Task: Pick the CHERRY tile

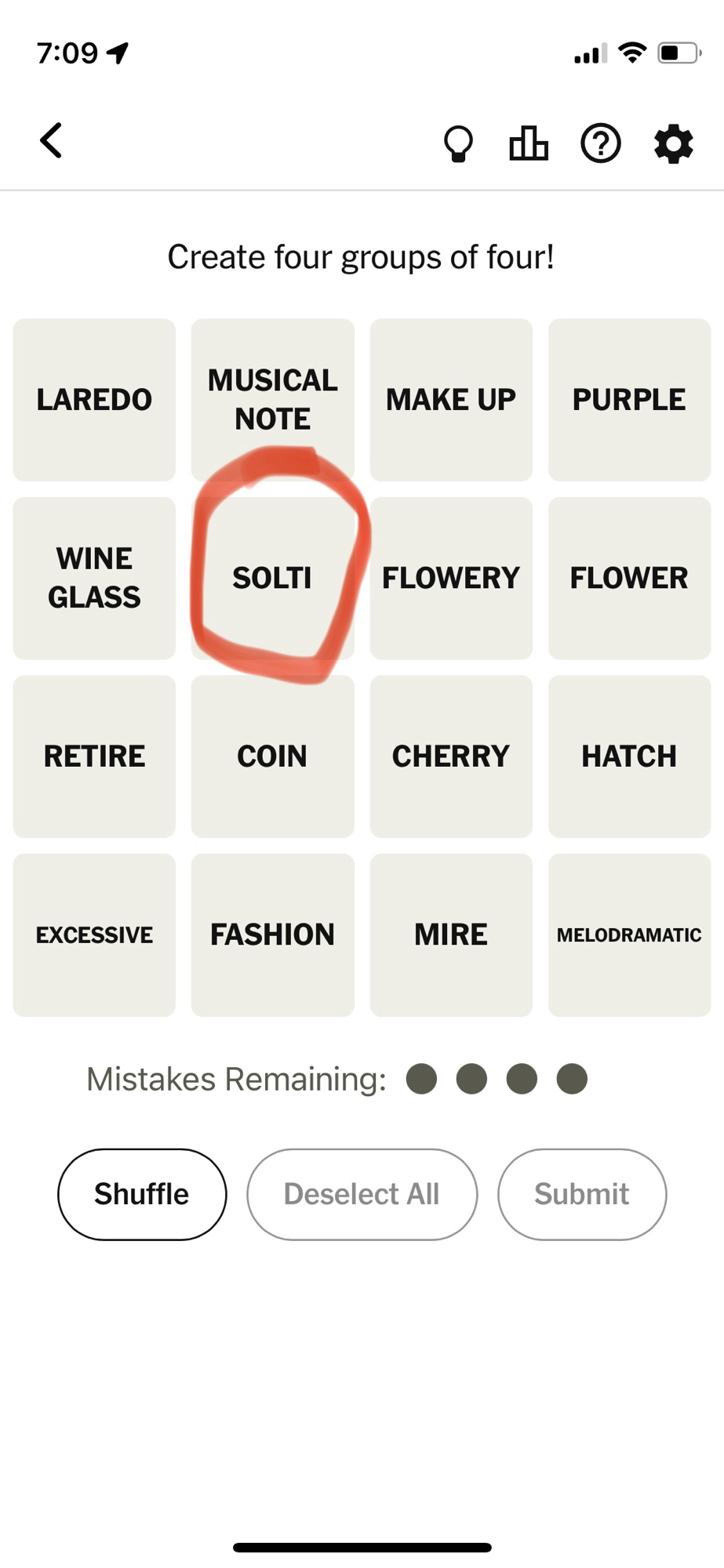Action: point(451,757)
